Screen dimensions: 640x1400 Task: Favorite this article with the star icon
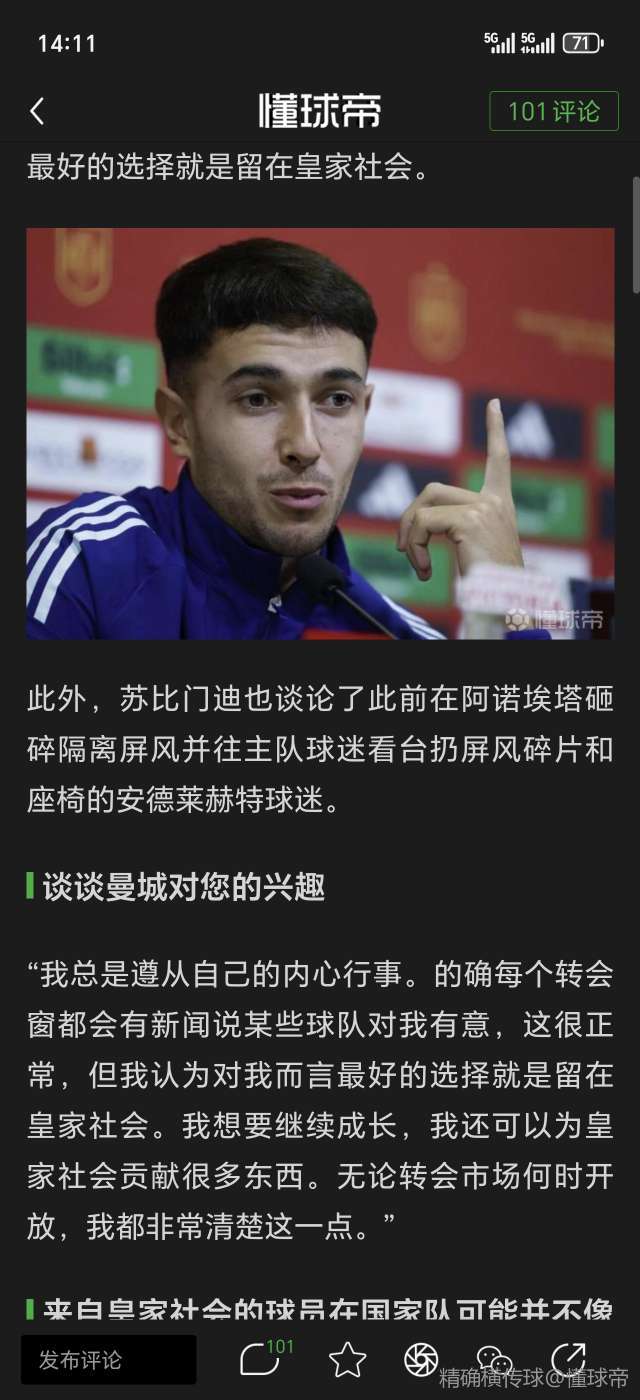[x=347, y=1360]
